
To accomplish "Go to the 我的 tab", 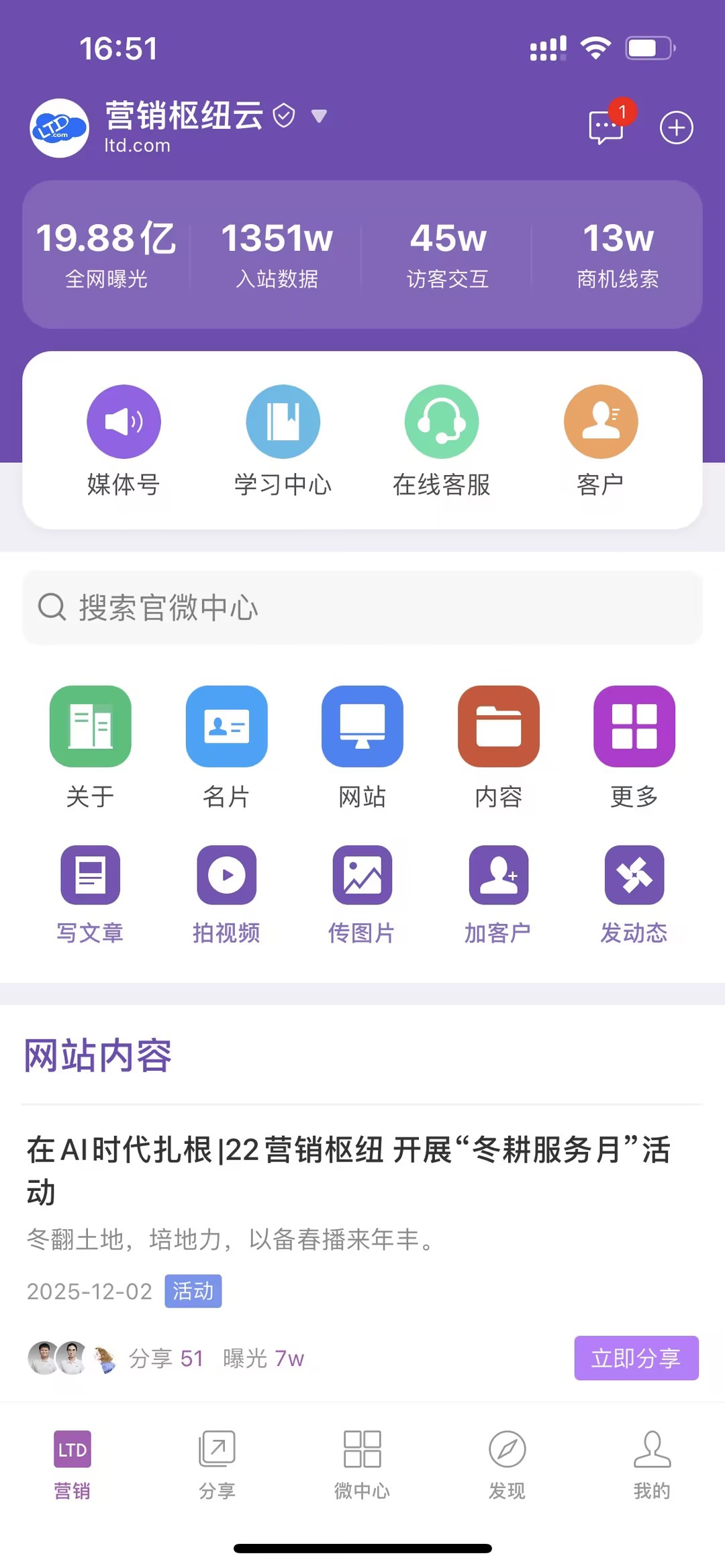I will pyautogui.click(x=652, y=1464).
